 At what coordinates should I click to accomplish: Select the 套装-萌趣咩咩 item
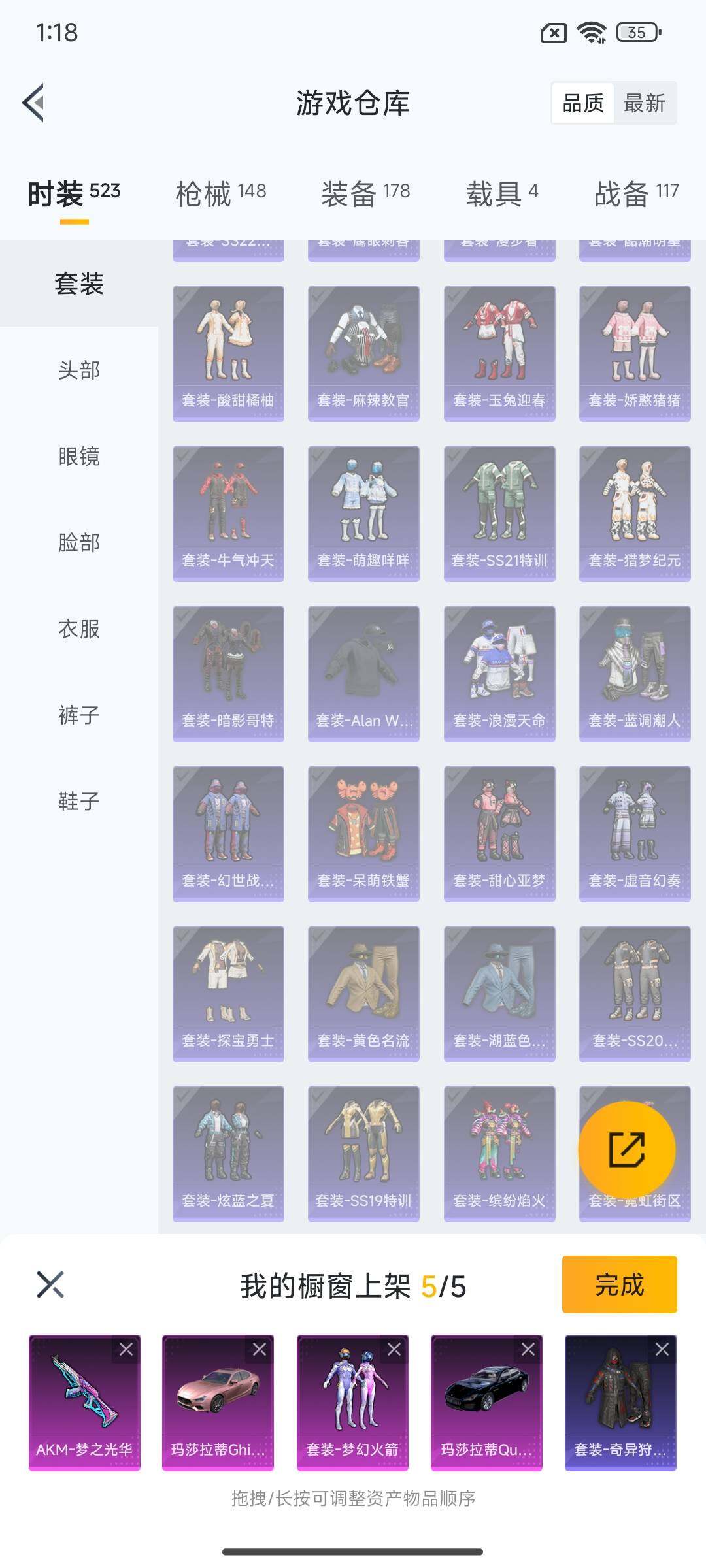click(363, 513)
